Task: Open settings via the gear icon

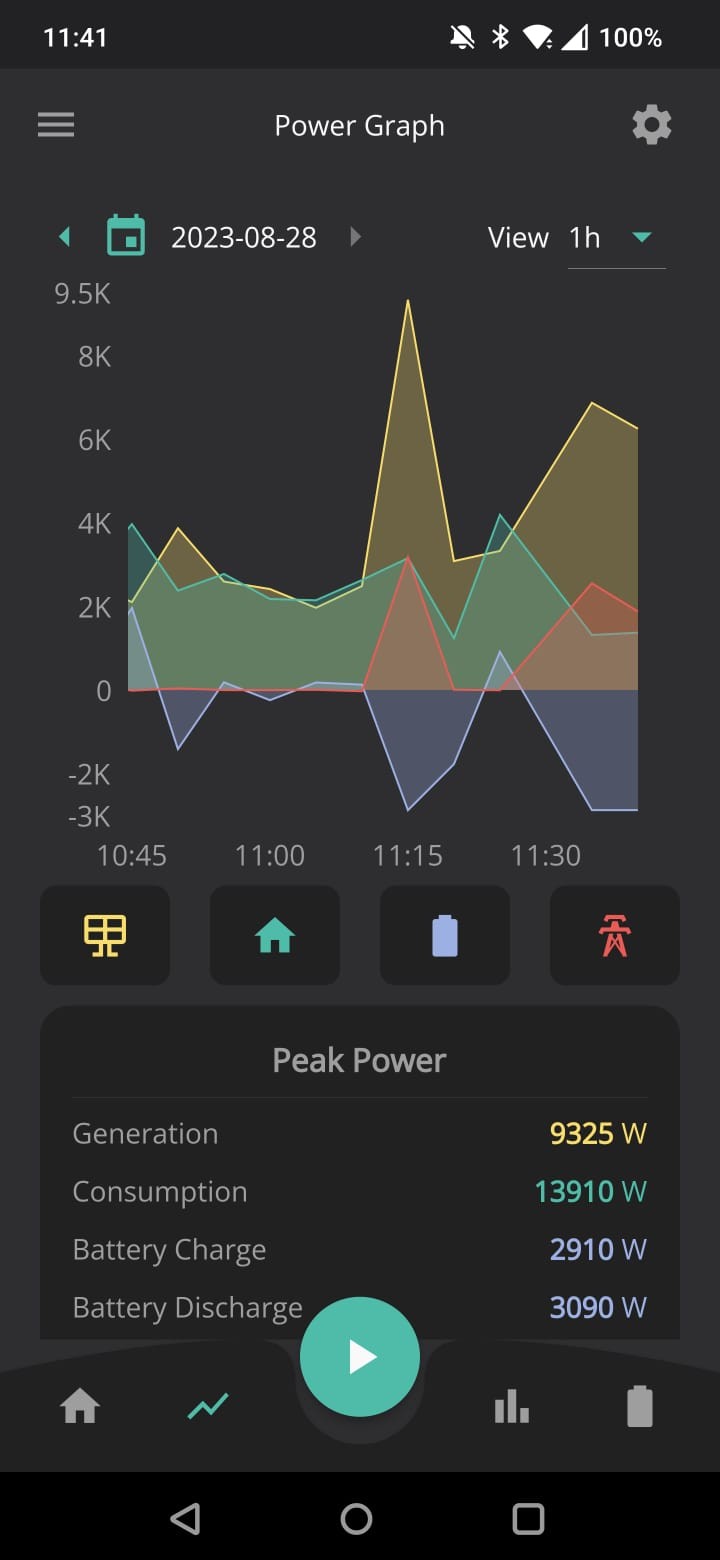Action: [x=652, y=125]
